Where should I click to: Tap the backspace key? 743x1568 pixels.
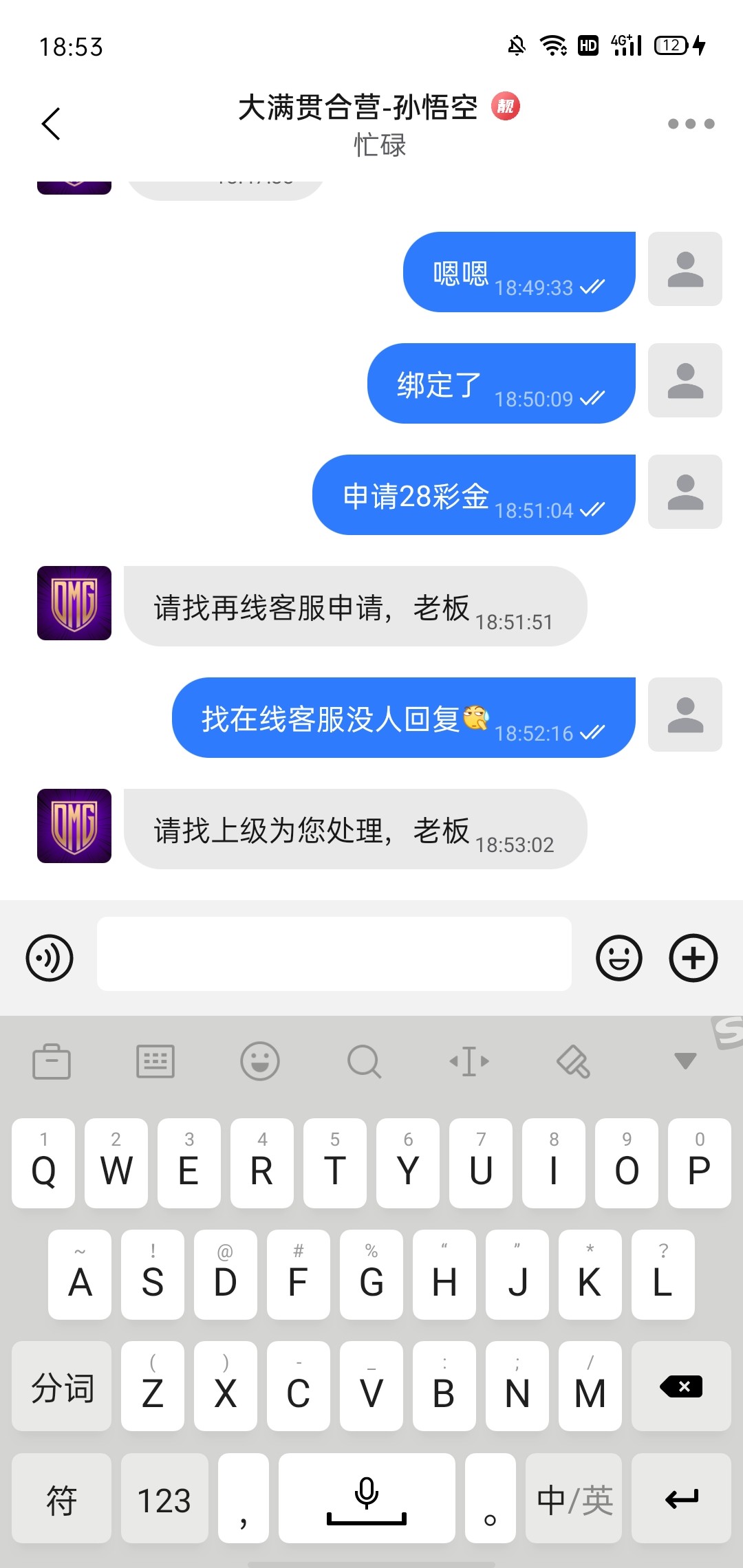click(x=681, y=1386)
